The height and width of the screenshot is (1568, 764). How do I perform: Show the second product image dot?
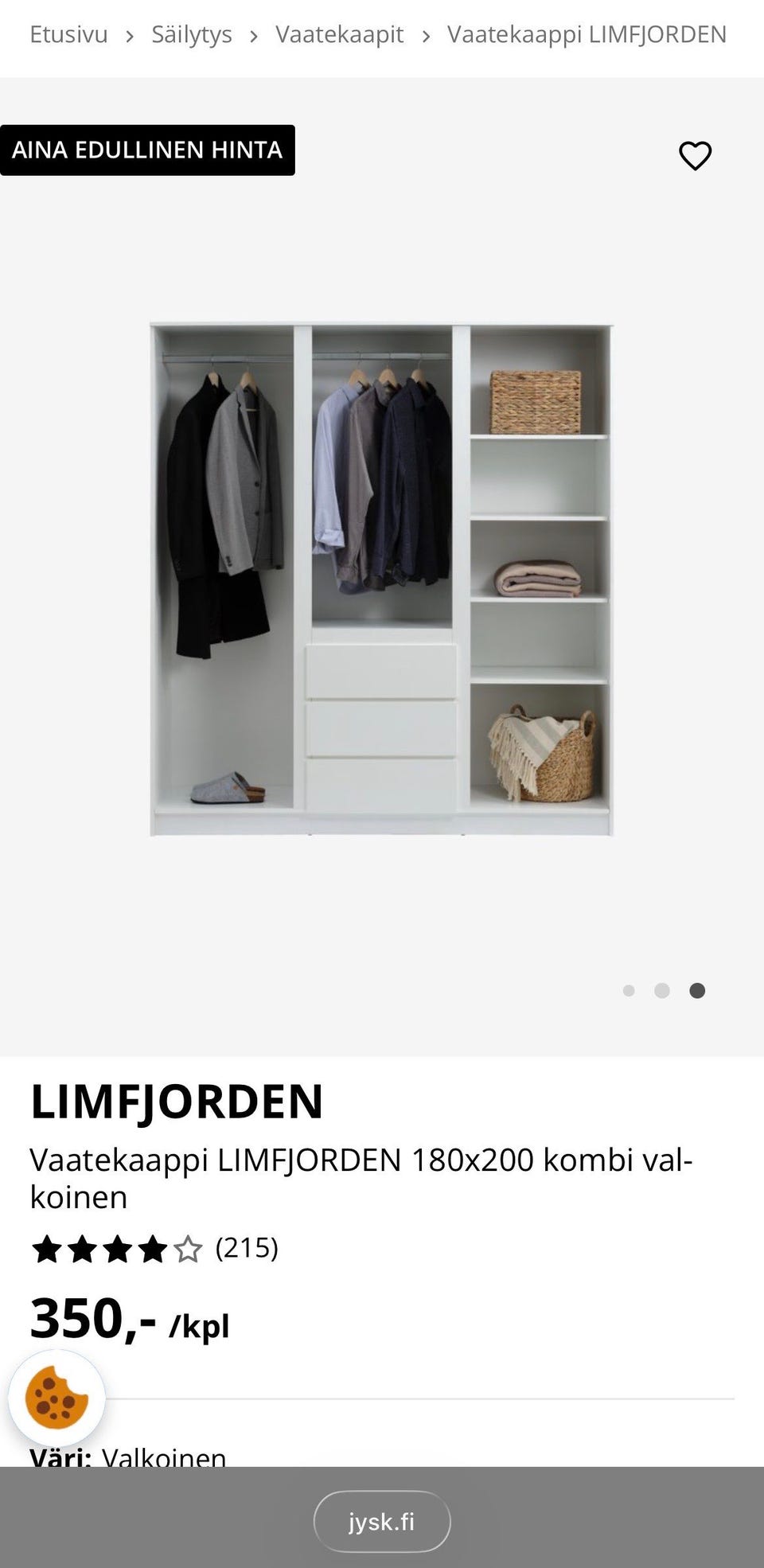click(x=662, y=991)
